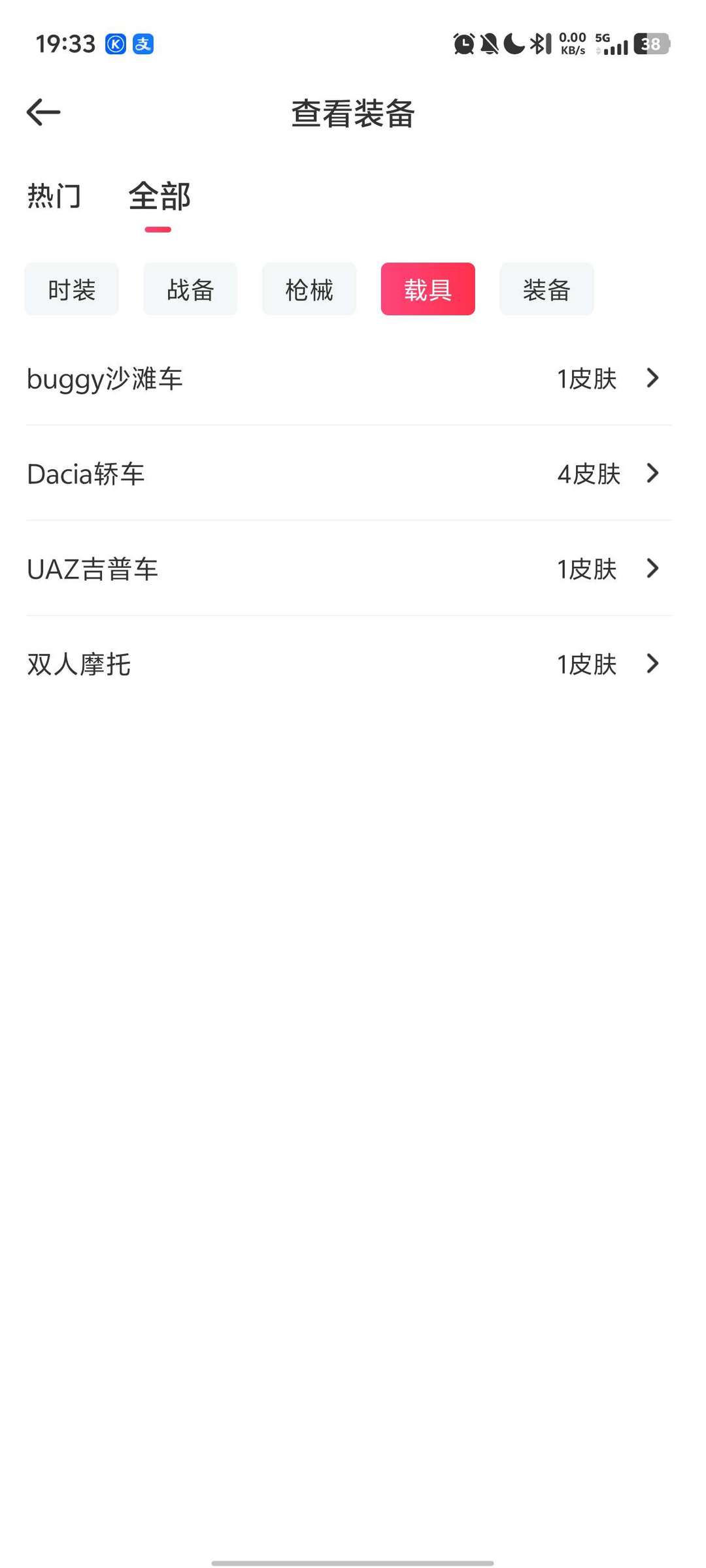Filter by the 时装 chip

coord(72,289)
